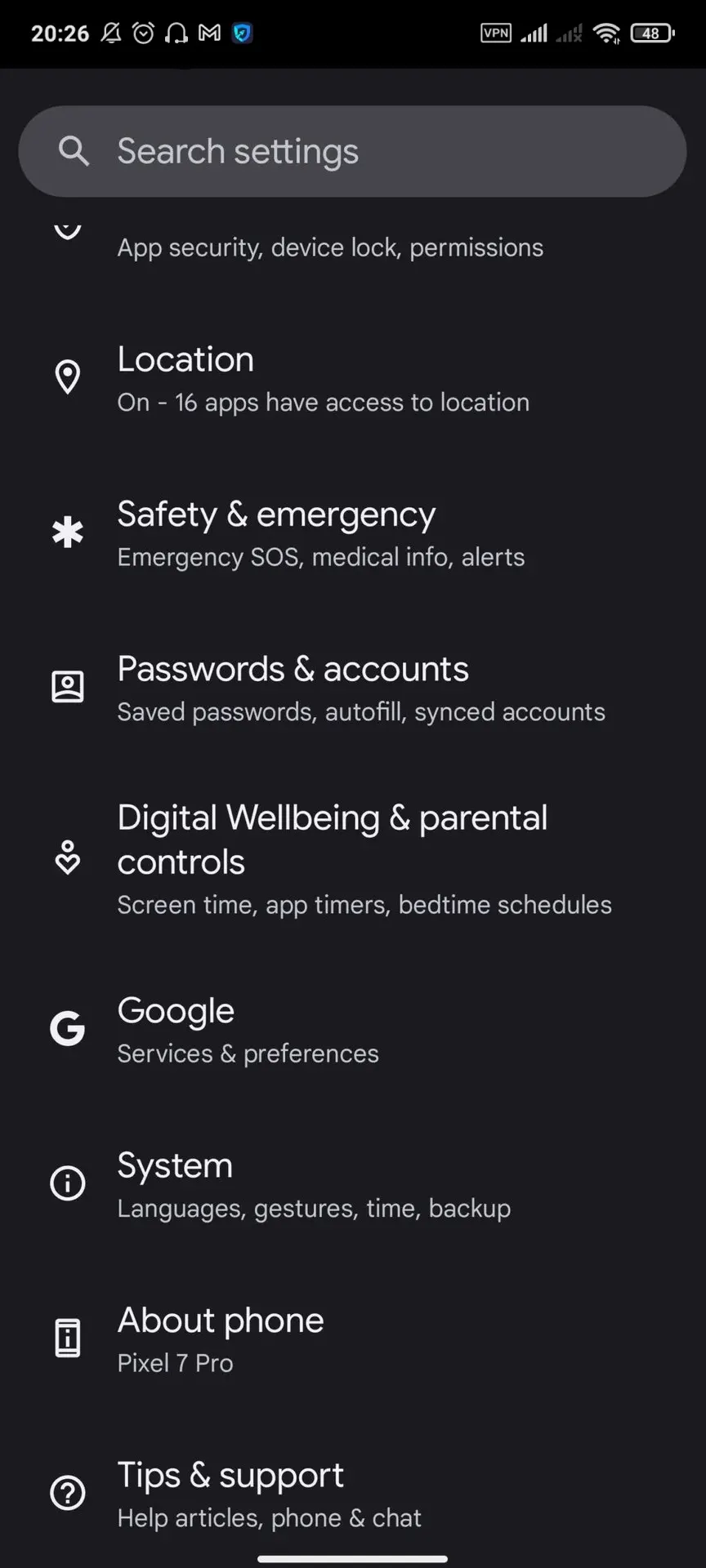706x1568 pixels.
Task: Tap the battery level indicator
Action: click(652, 33)
